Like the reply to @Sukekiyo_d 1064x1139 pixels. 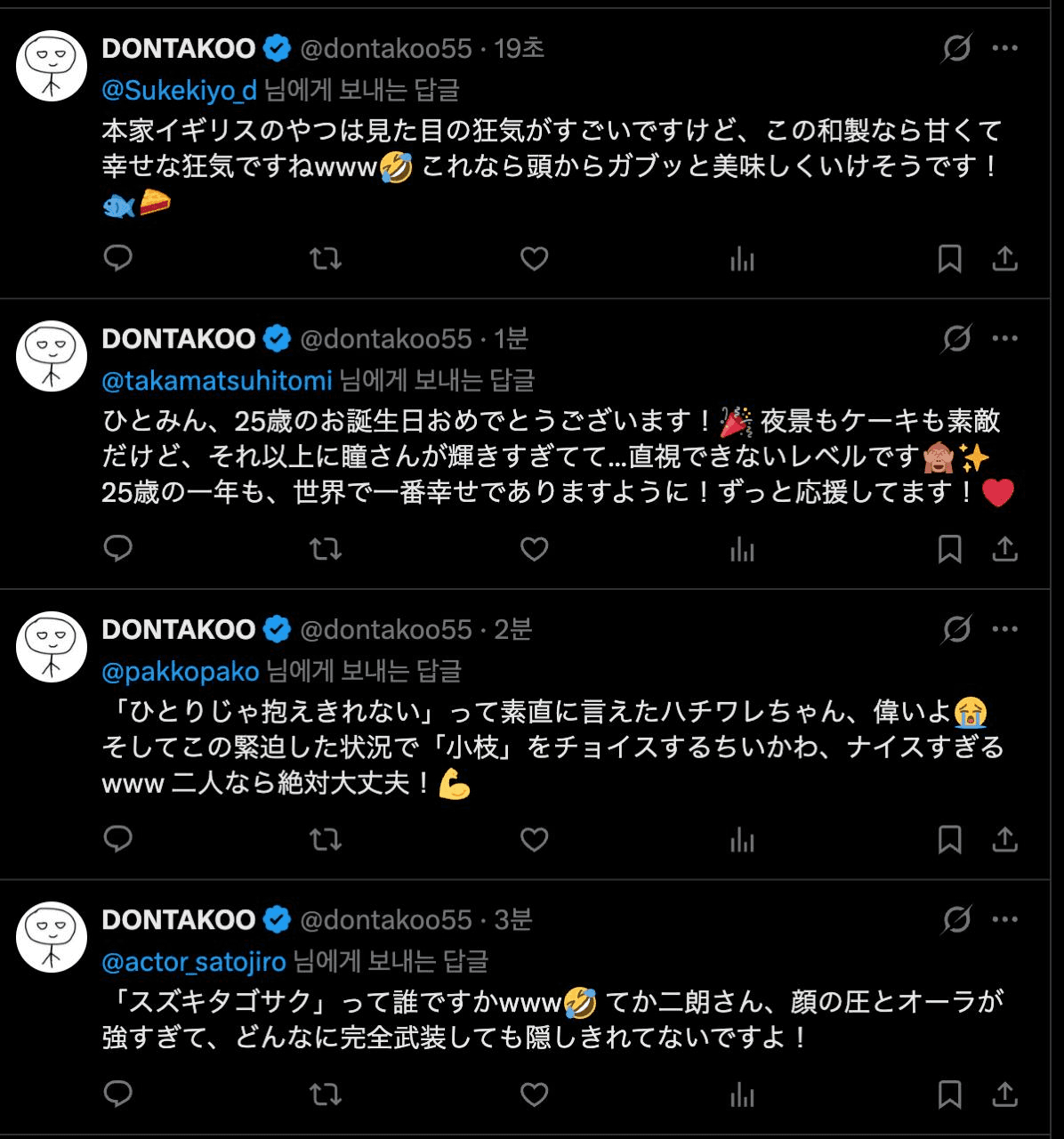pos(534,259)
